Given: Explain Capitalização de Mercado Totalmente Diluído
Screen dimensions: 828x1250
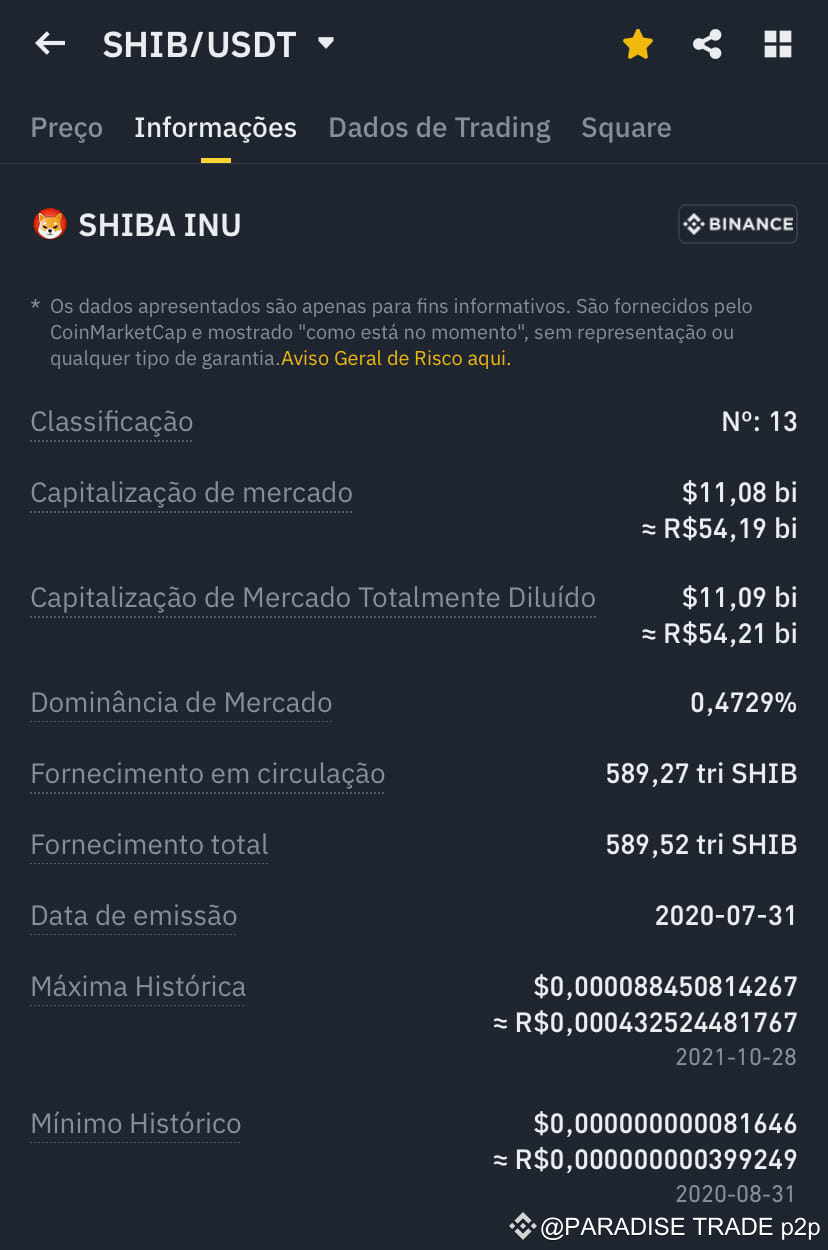Looking at the screenshot, I should (x=312, y=598).
